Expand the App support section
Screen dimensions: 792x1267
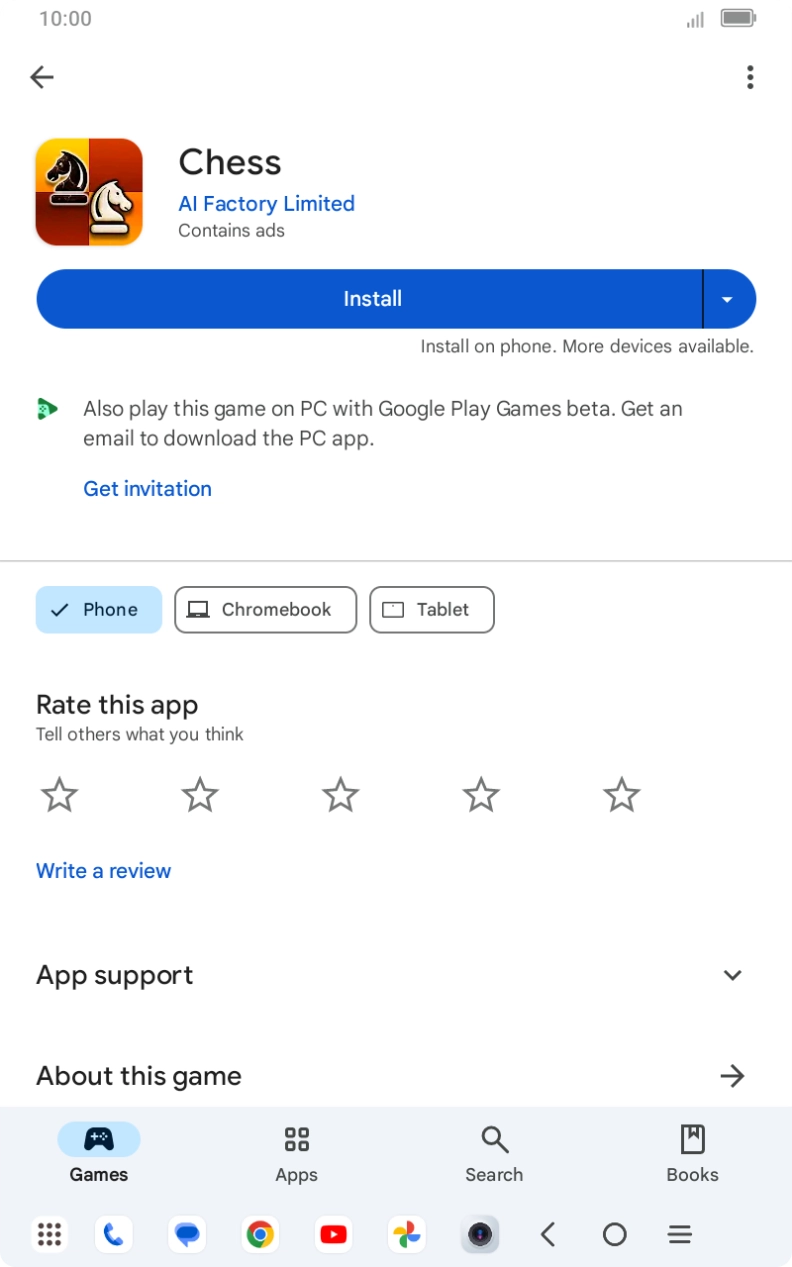click(x=733, y=975)
